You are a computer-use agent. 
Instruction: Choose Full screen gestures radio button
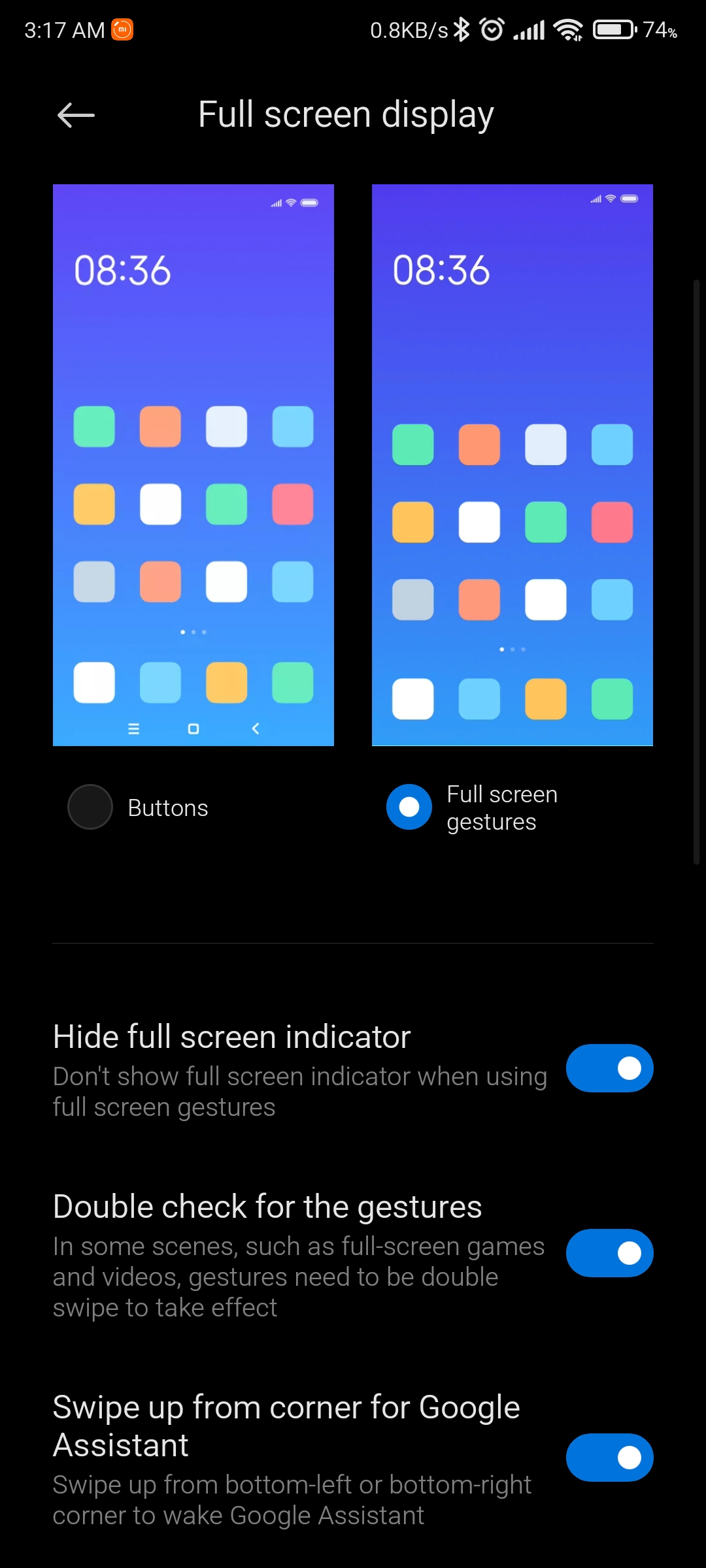click(409, 807)
